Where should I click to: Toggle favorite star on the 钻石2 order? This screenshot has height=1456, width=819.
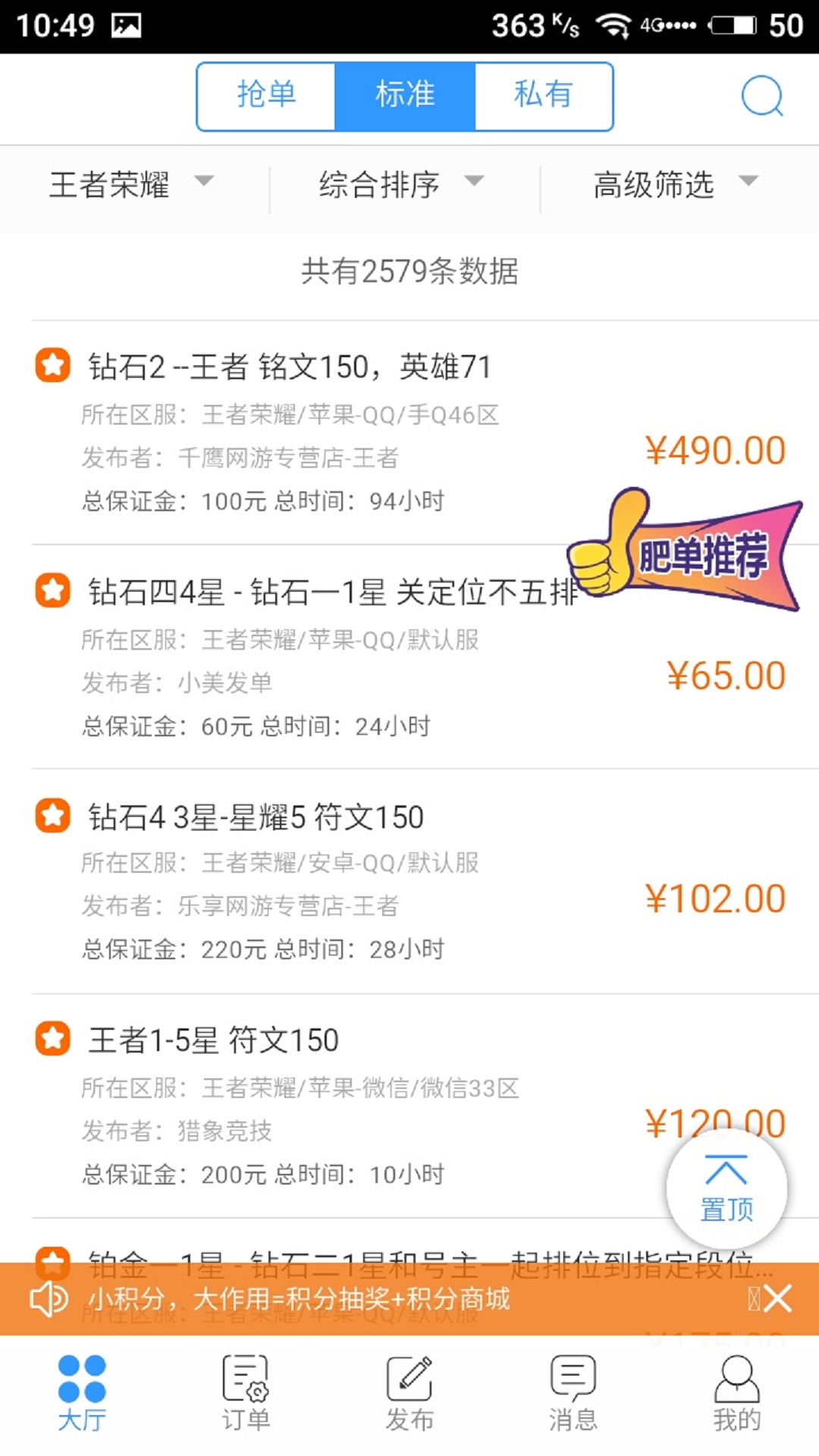[51, 366]
